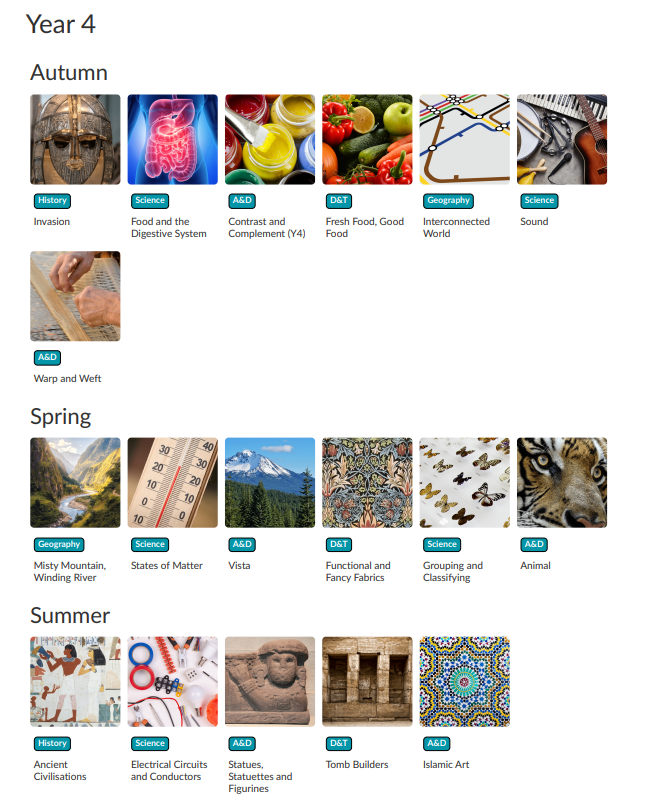The width and height of the screenshot is (648, 801).
Task: Select the Contrast and Complement (Y4) card
Action: [269, 140]
